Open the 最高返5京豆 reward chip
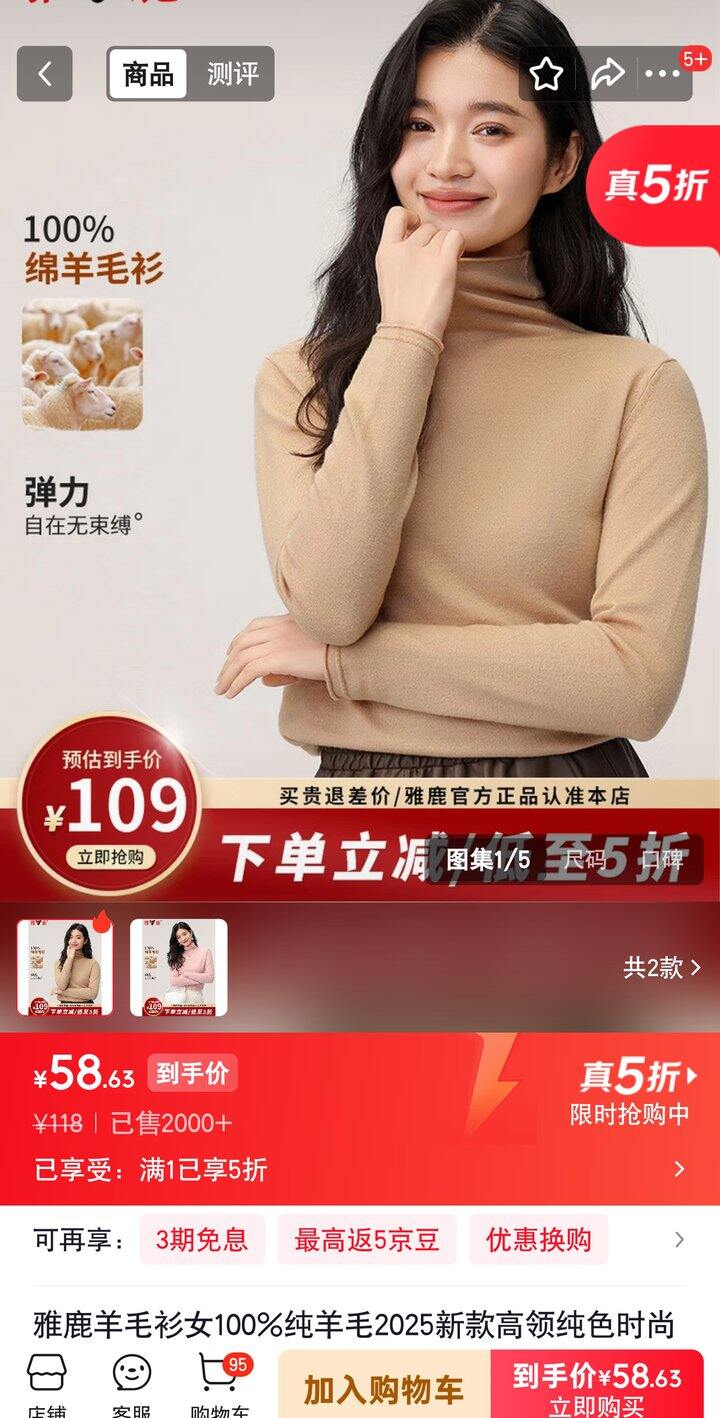Image resolution: width=720 pixels, height=1418 pixels. point(366,1240)
